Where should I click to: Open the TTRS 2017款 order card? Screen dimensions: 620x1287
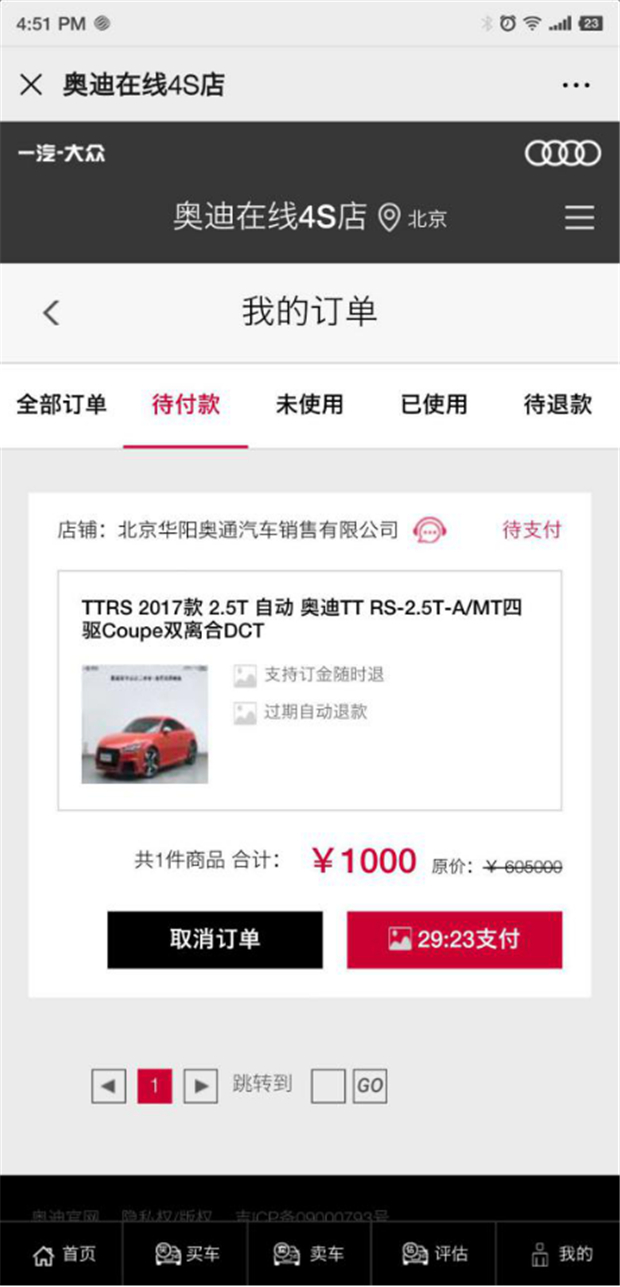(x=309, y=689)
